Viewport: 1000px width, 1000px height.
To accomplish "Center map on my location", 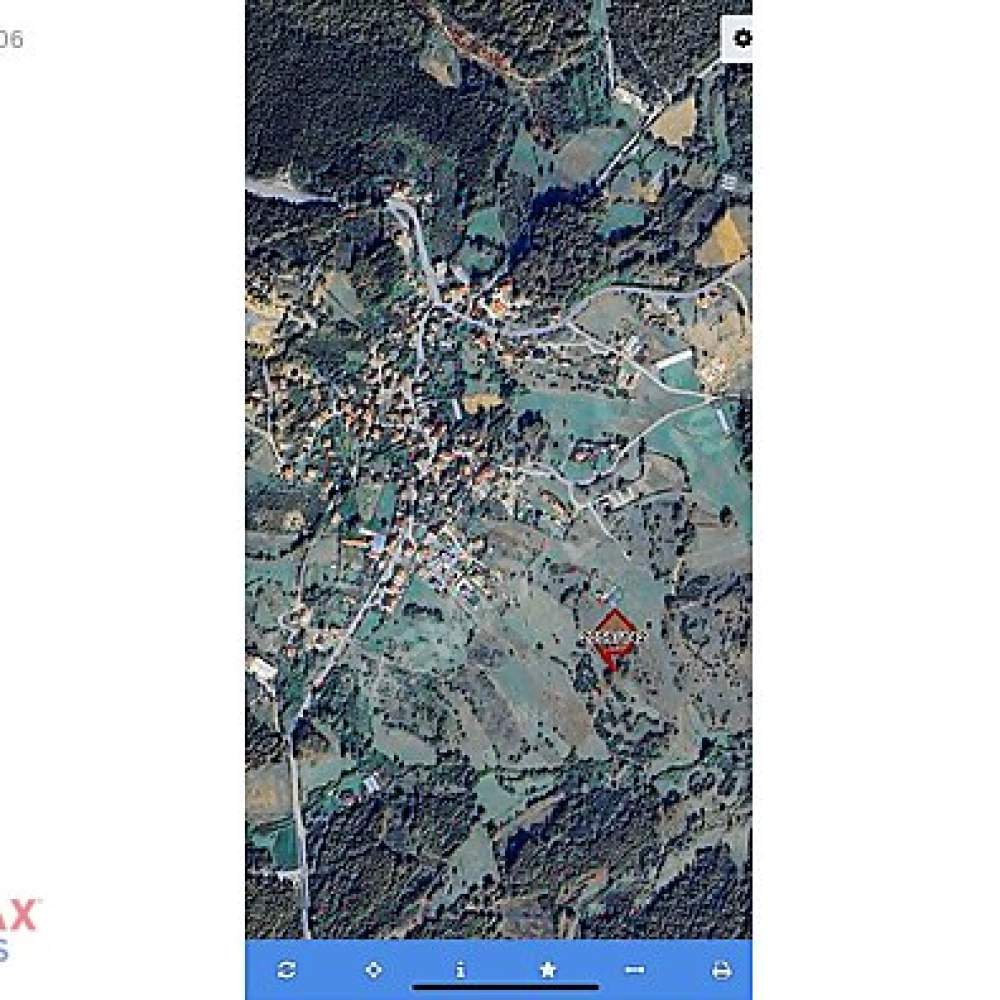I will pos(374,969).
